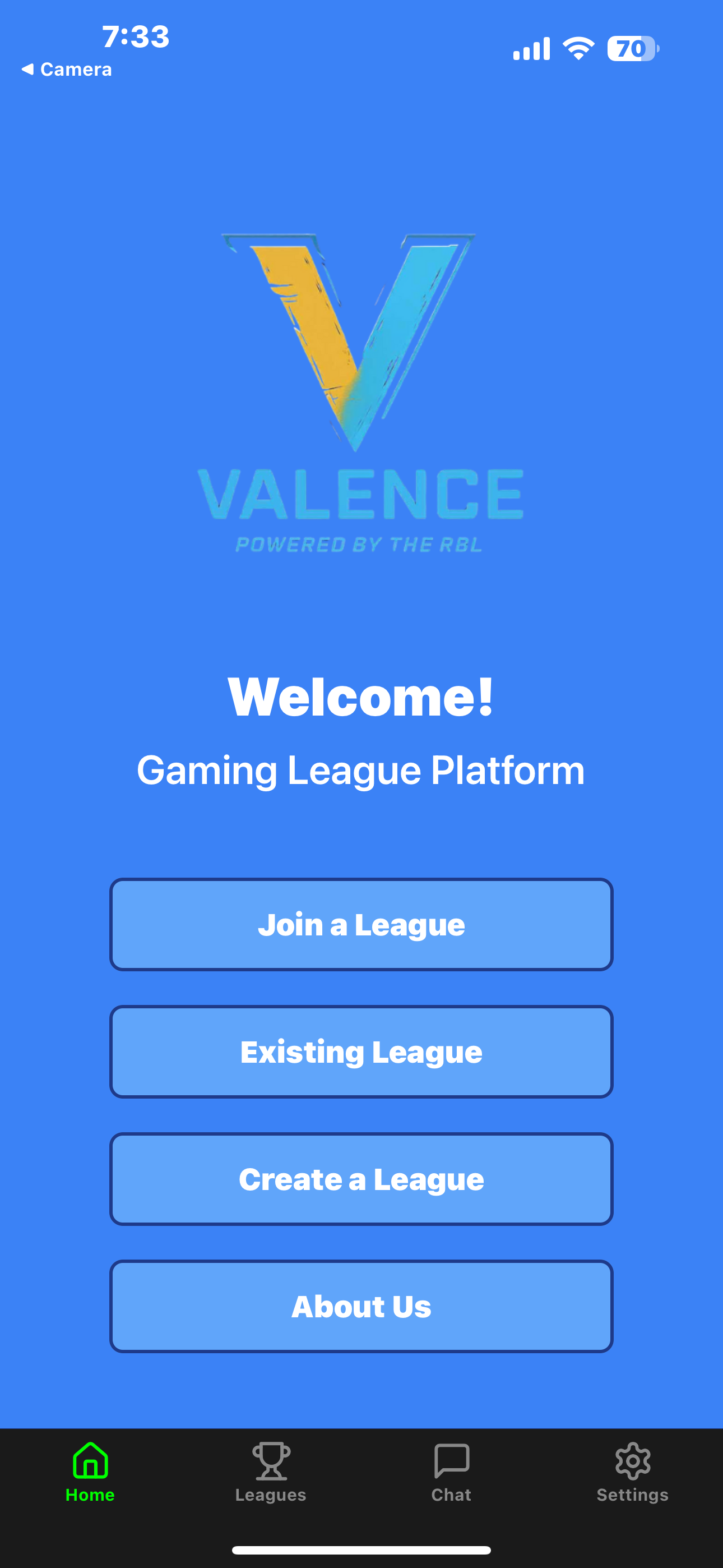723x1568 pixels.
Task: Open the About Us page
Action: tap(361, 1306)
